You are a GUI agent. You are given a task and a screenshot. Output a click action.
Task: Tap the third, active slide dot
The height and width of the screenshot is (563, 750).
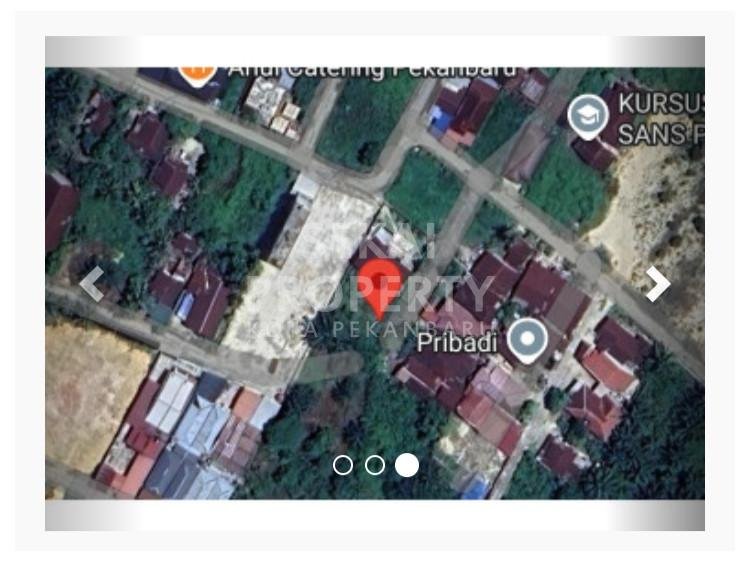point(407,465)
